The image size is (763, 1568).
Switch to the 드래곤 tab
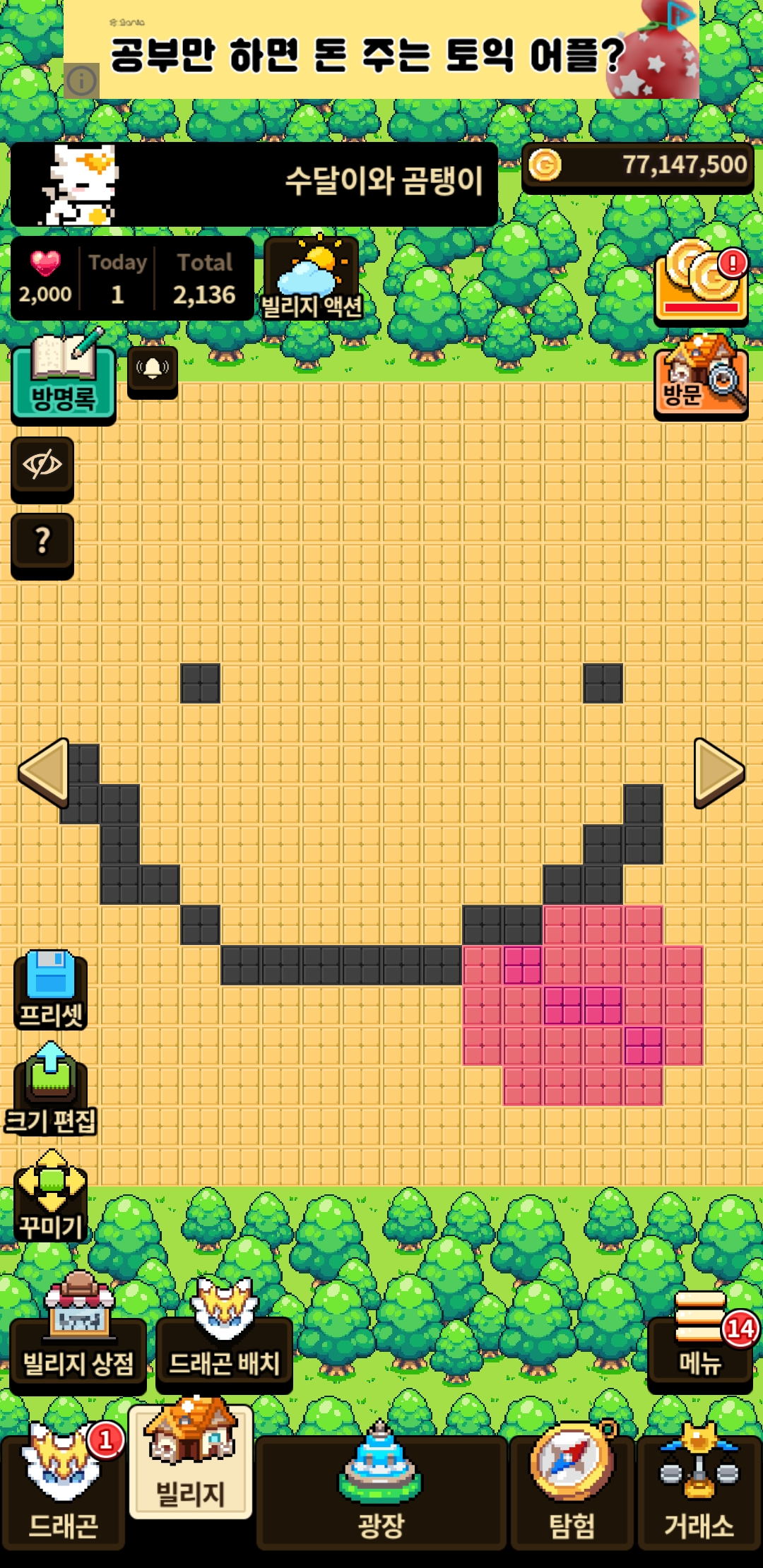tap(64, 1490)
